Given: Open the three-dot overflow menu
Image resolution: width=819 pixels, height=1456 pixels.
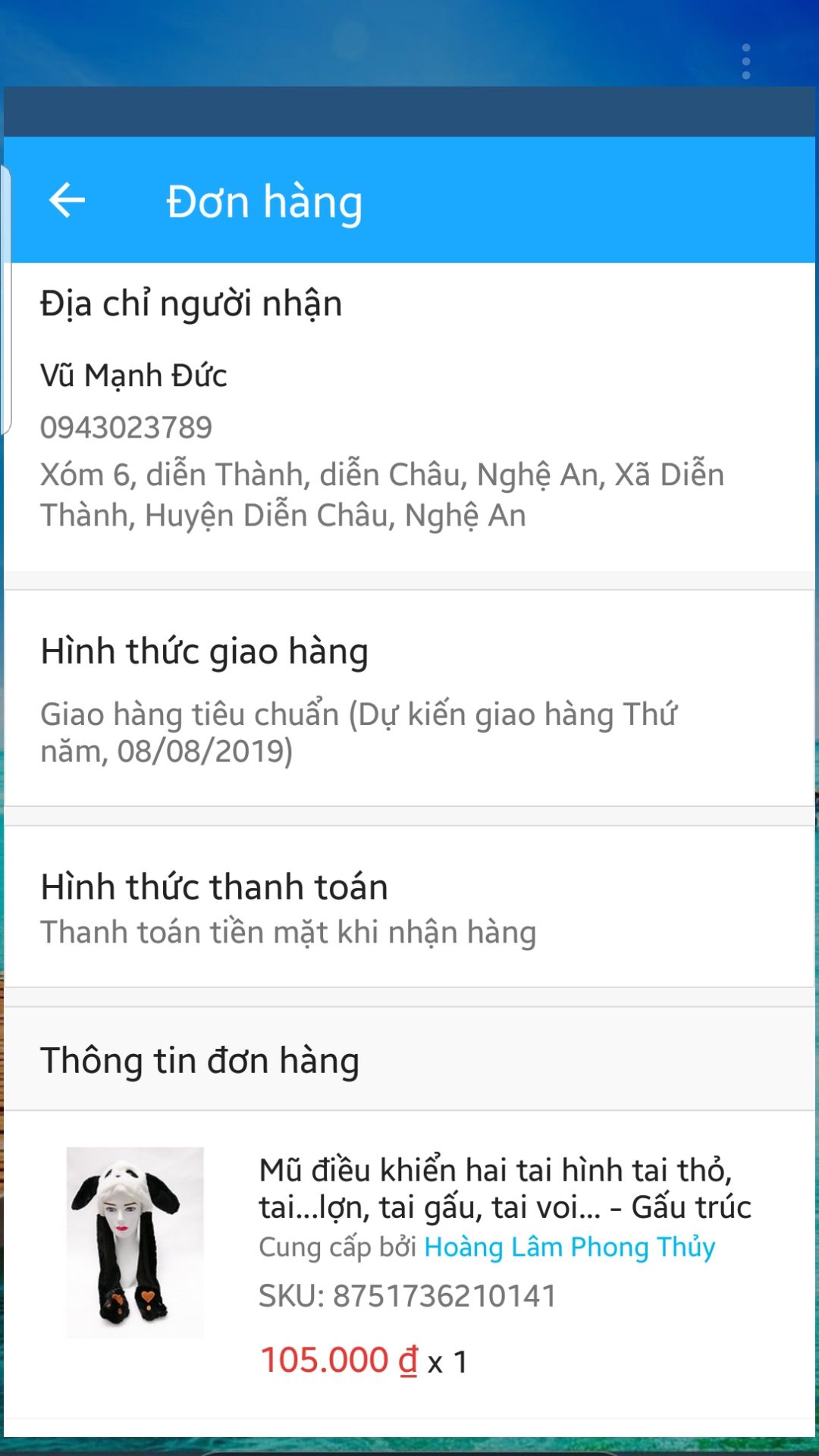Looking at the screenshot, I should 747,62.
